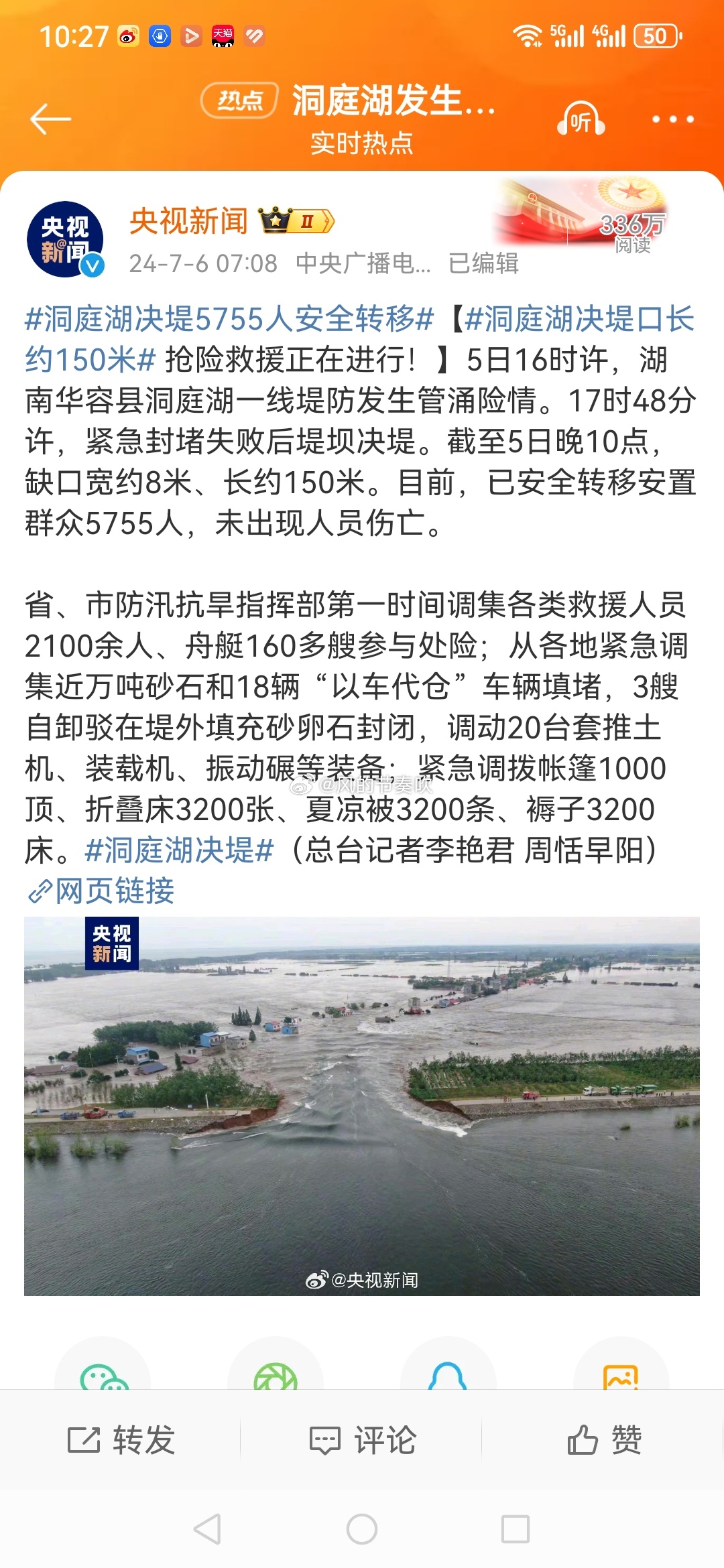Screen dimensions: 724x1568
Task: Share to QQ via the penguin icon
Action: tap(448, 1375)
